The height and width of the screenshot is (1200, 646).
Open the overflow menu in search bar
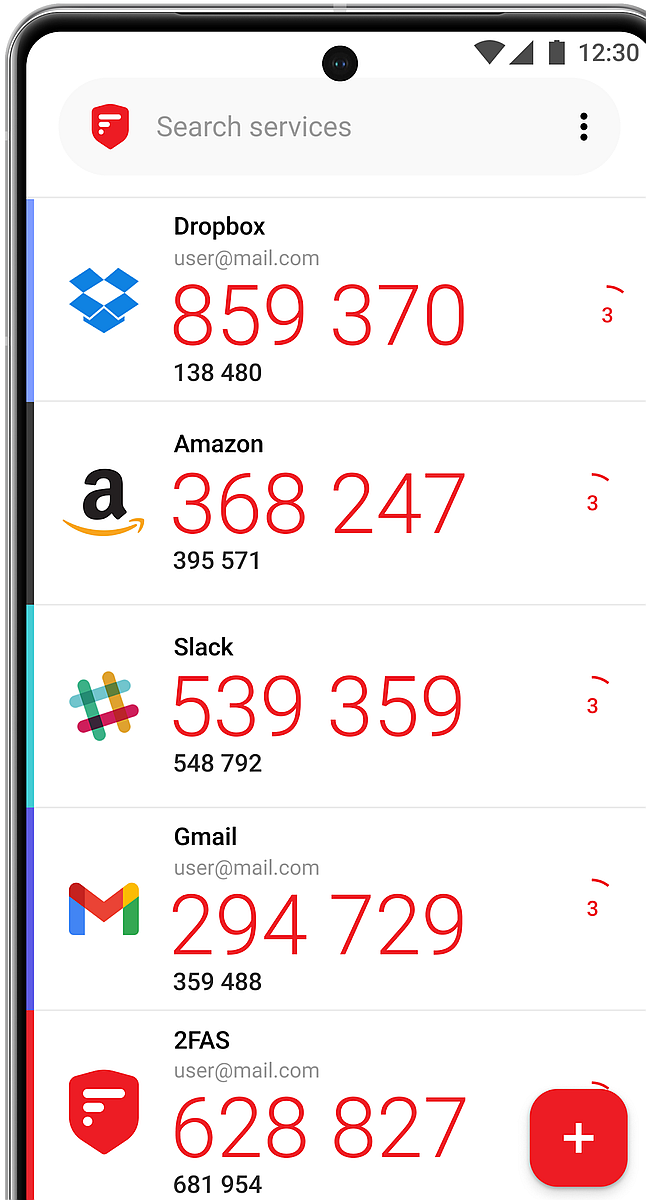tap(583, 127)
